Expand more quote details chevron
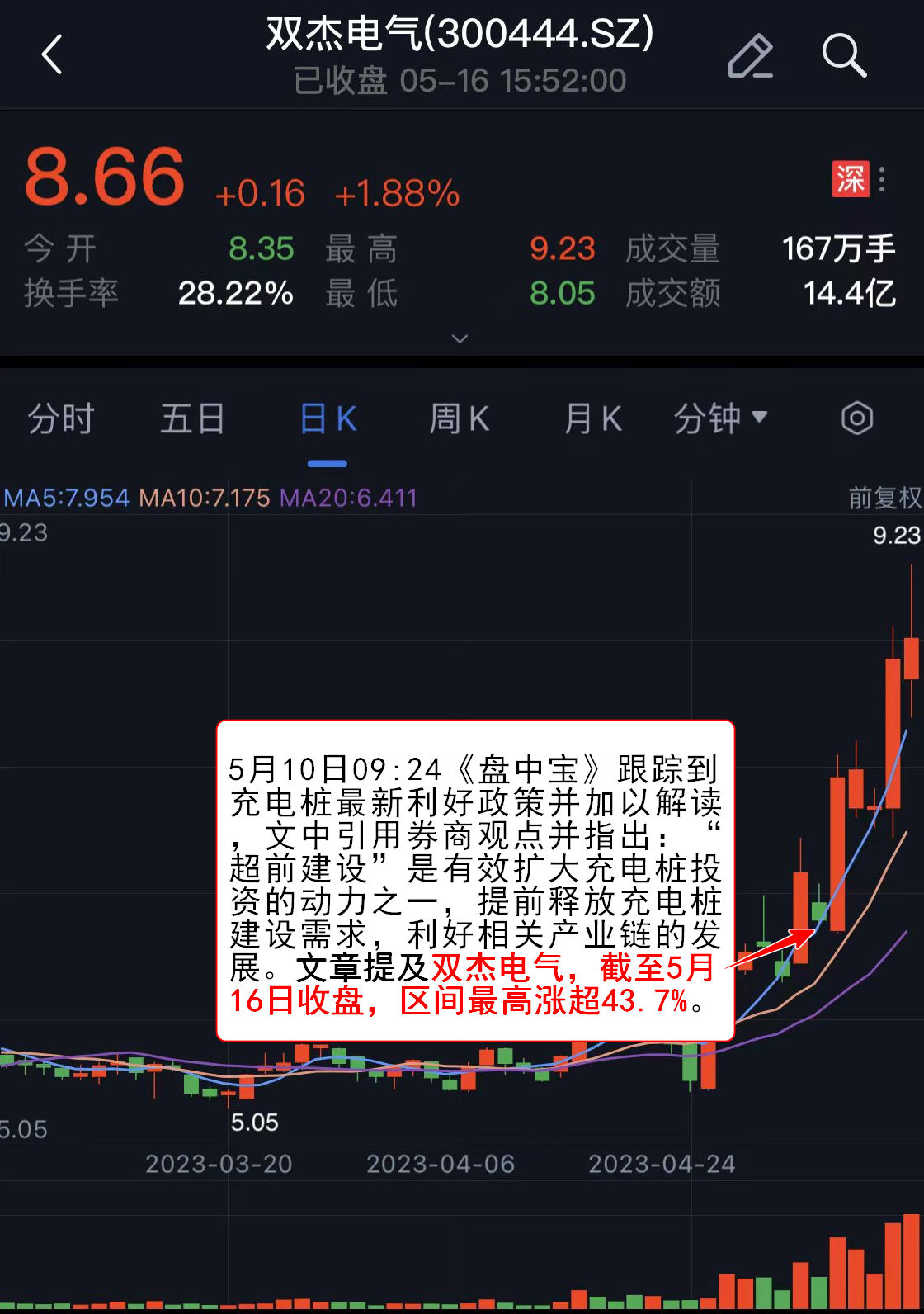 pyautogui.click(x=460, y=338)
